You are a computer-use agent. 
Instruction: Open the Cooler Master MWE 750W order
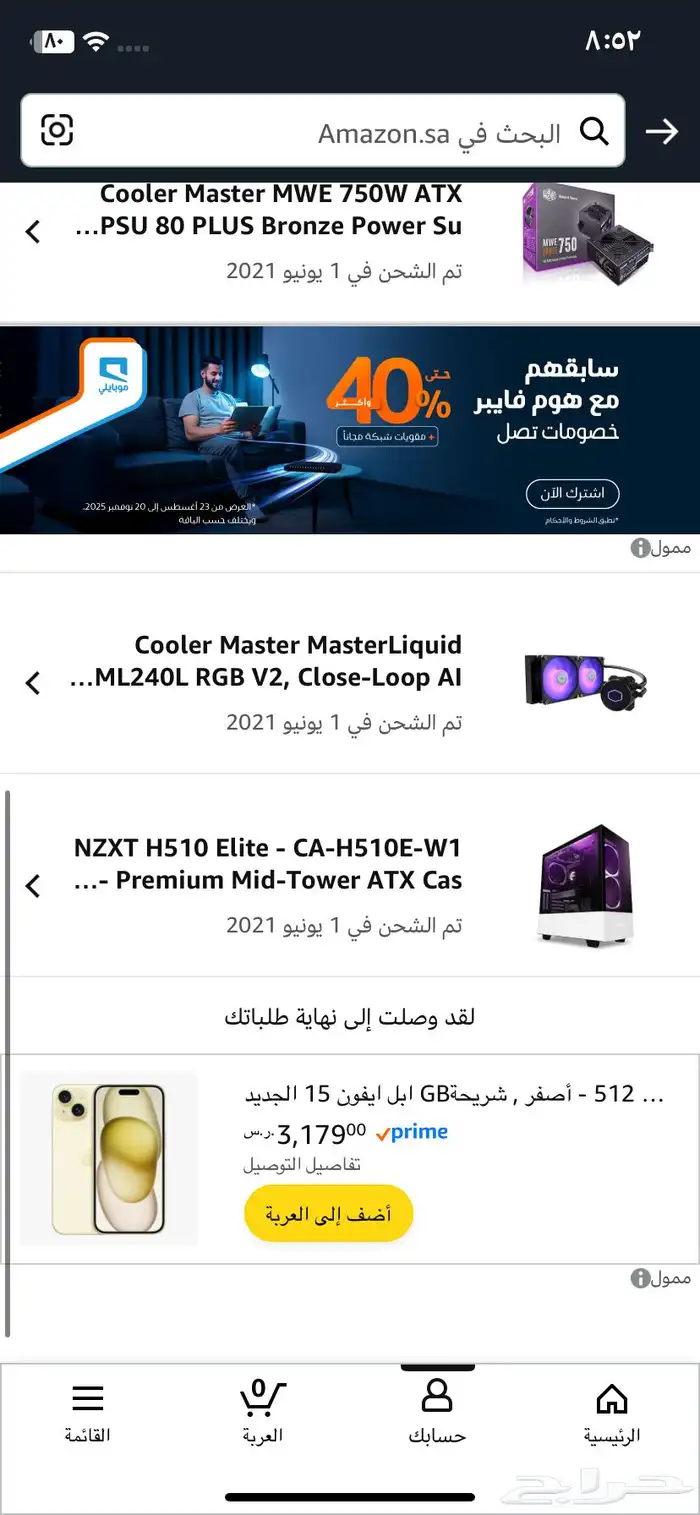coord(300,232)
